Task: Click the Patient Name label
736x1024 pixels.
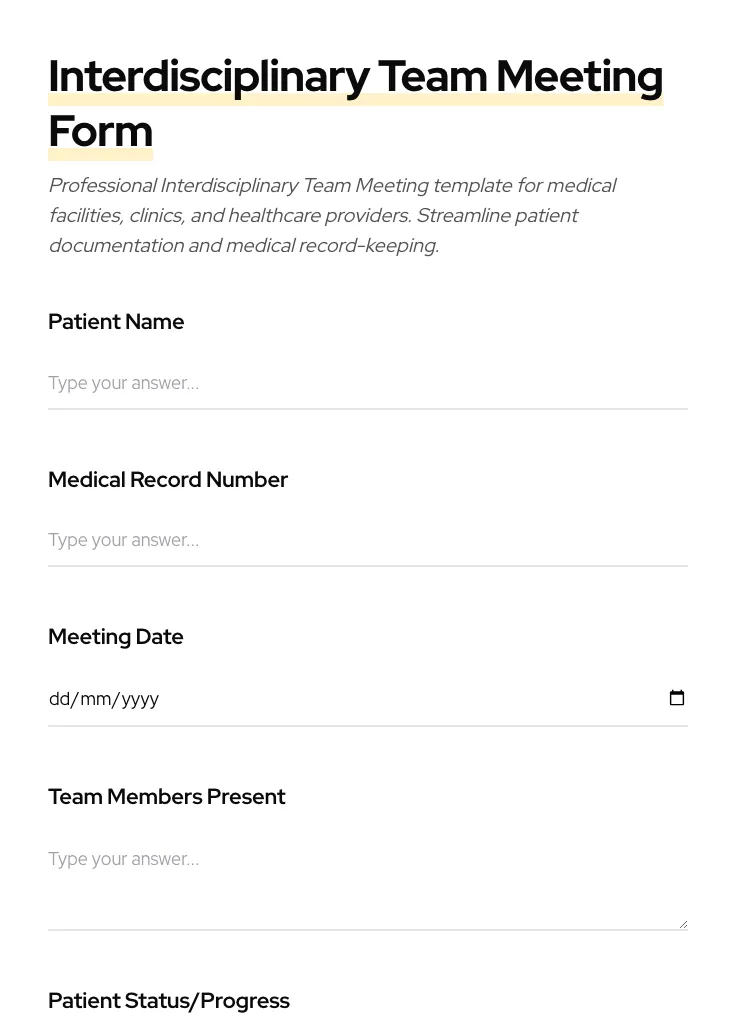Action: [116, 322]
